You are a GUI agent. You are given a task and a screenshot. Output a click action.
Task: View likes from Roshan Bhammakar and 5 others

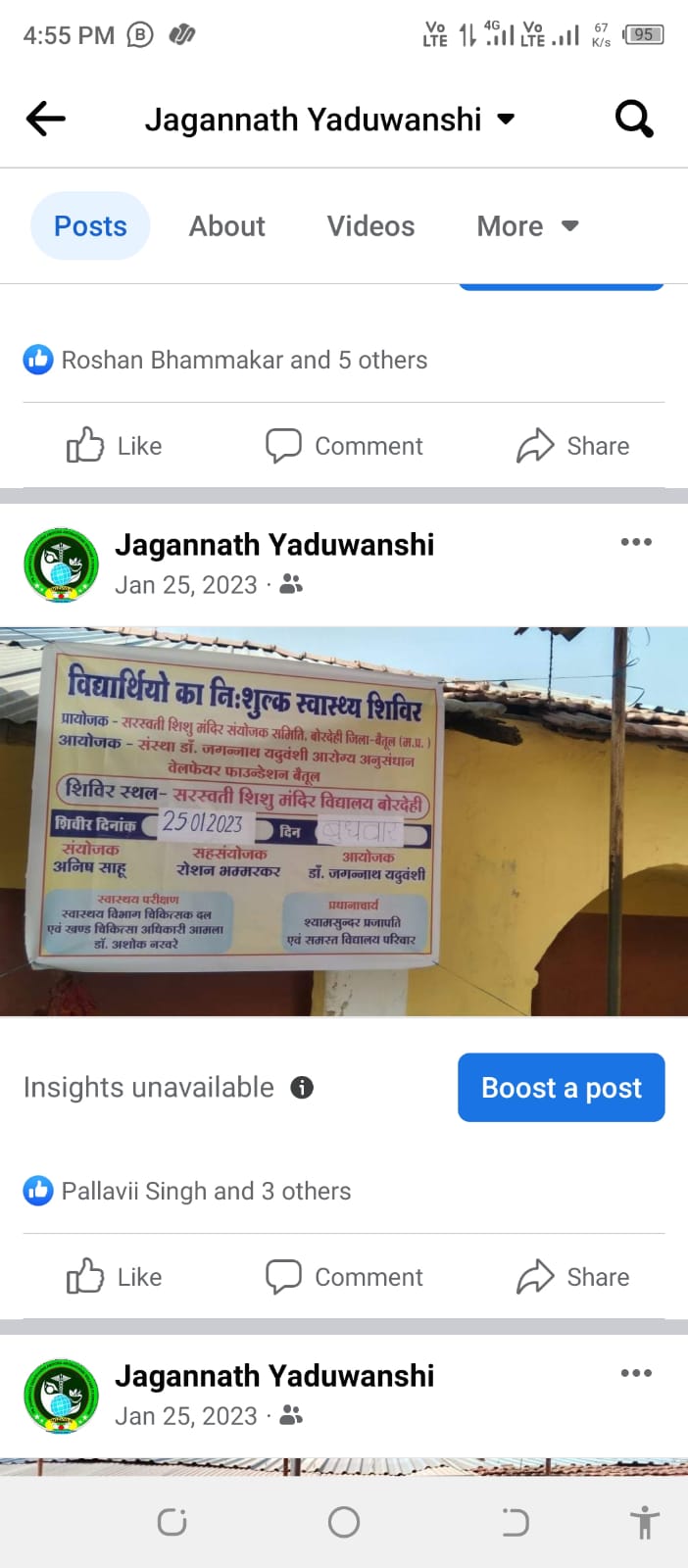coord(243,360)
